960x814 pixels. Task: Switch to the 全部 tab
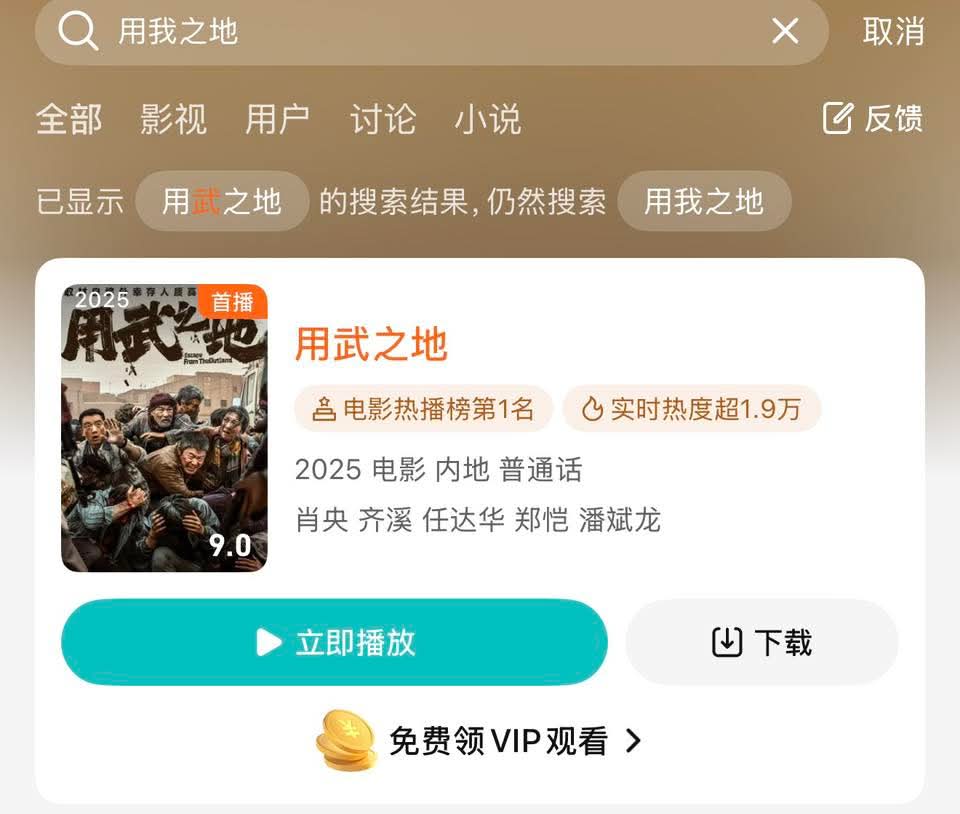point(69,119)
